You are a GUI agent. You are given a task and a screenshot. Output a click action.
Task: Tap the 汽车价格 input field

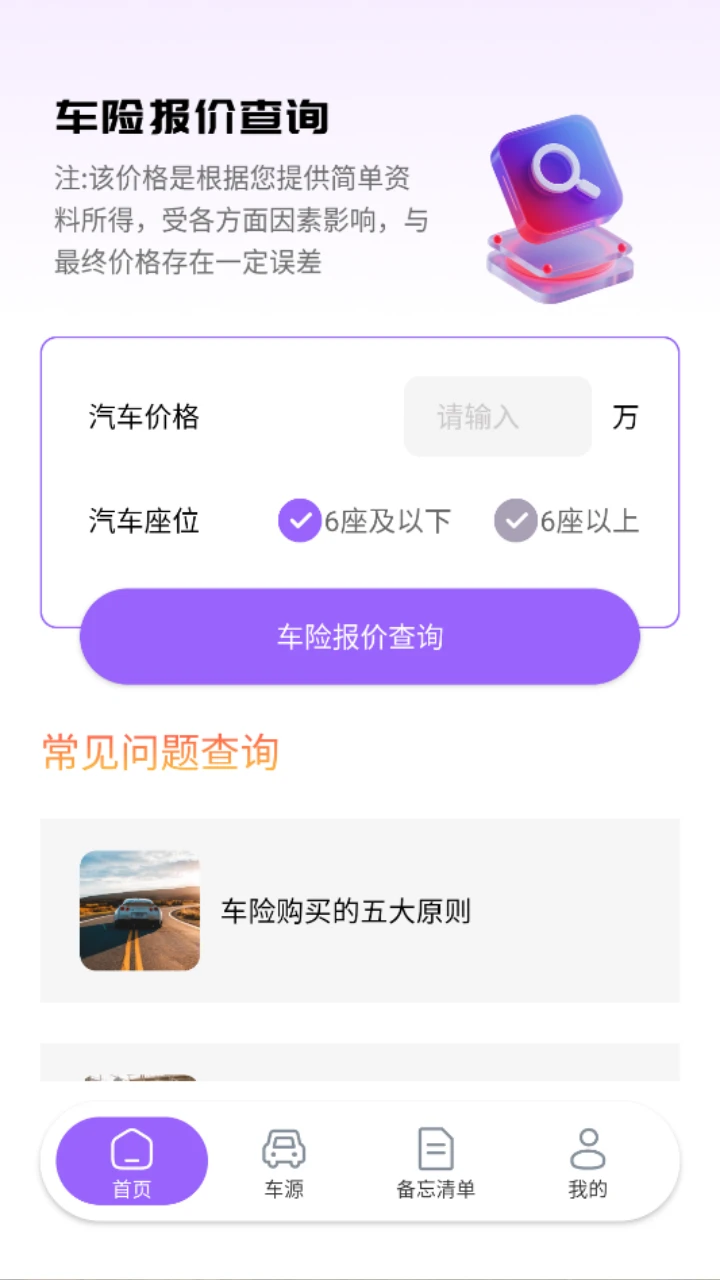point(497,417)
